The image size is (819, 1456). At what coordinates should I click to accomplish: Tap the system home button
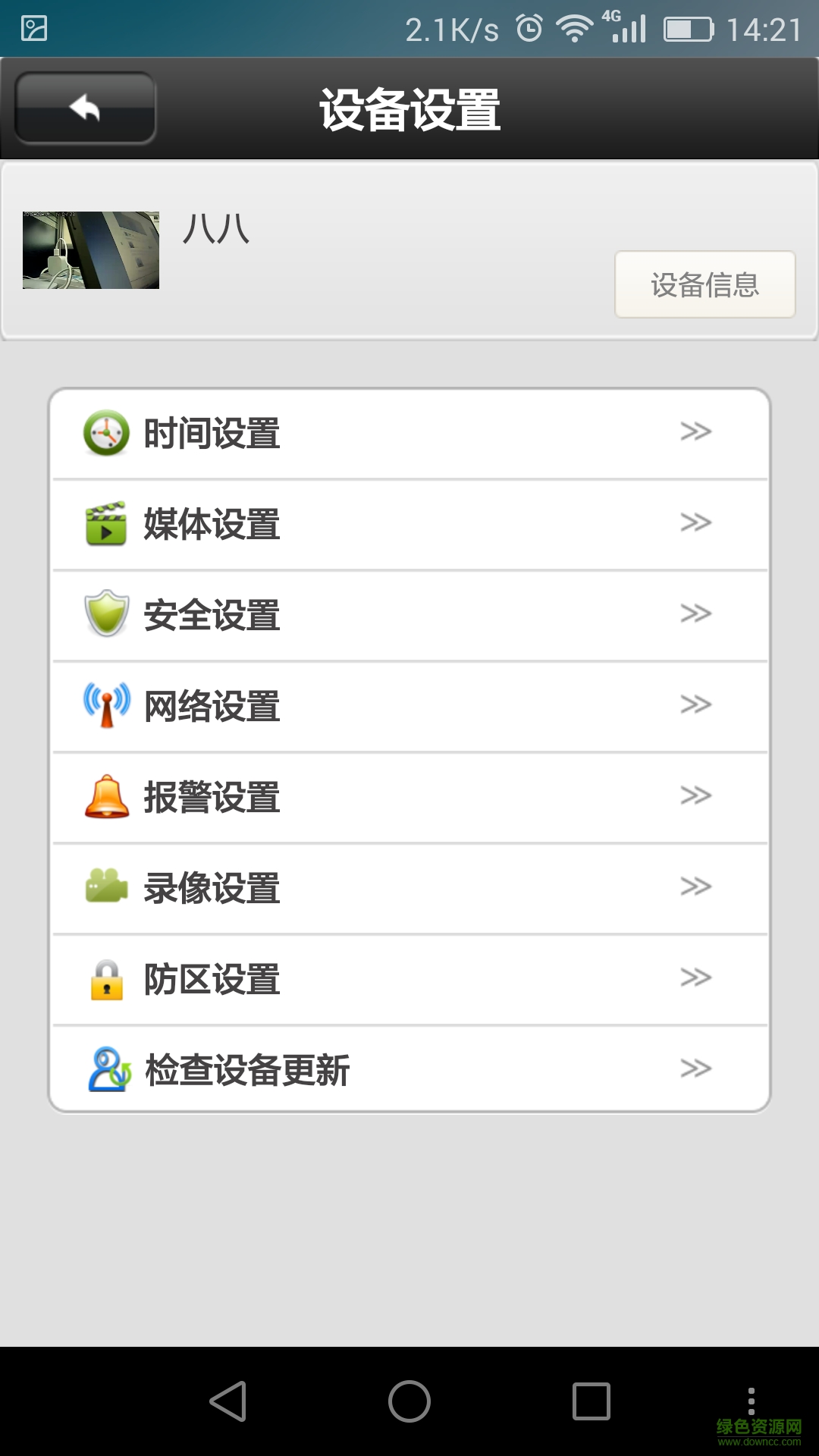coord(409,1401)
